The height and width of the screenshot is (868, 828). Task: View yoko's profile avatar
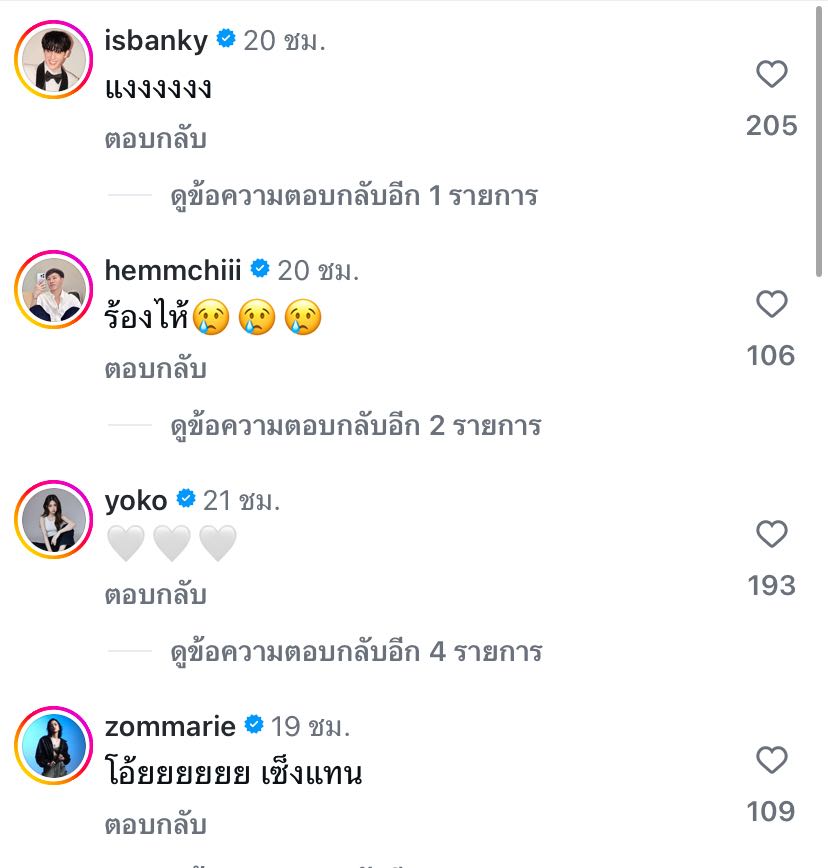[x=53, y=520]
